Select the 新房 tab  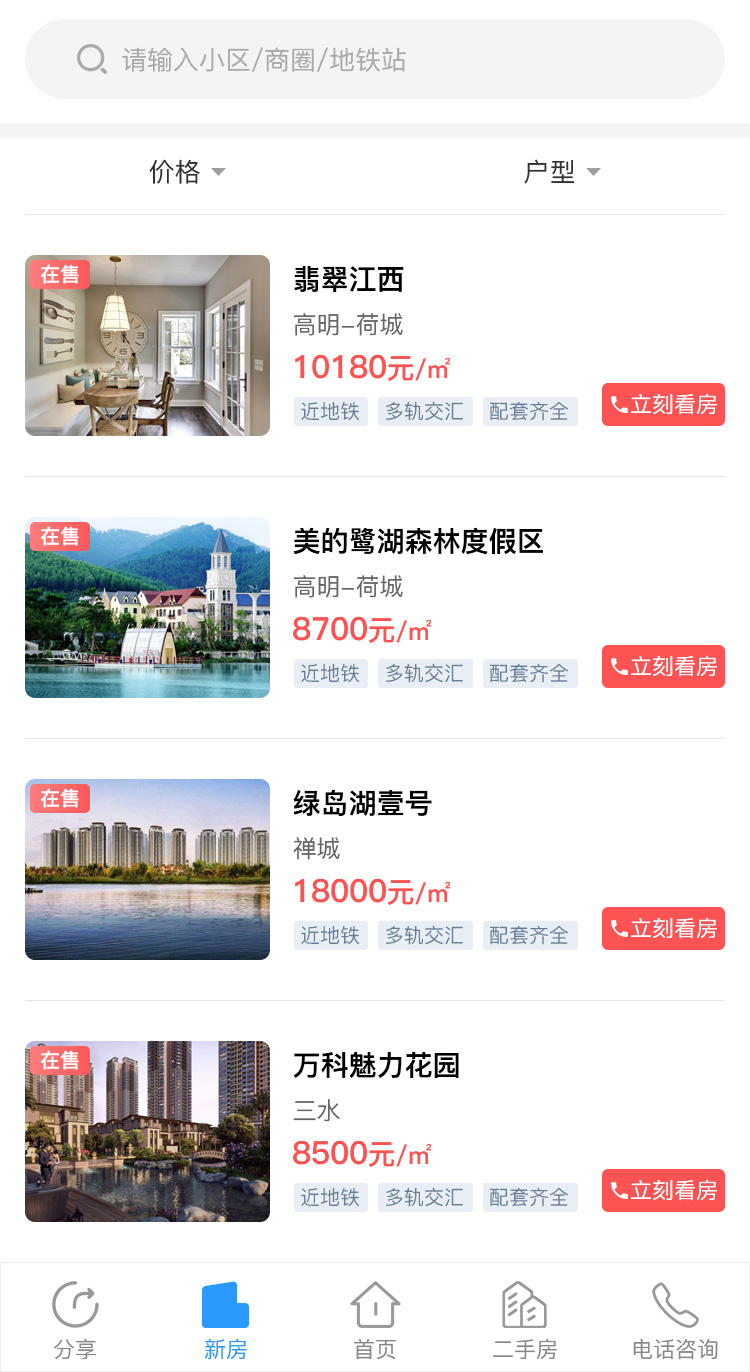pos(225,1320)
